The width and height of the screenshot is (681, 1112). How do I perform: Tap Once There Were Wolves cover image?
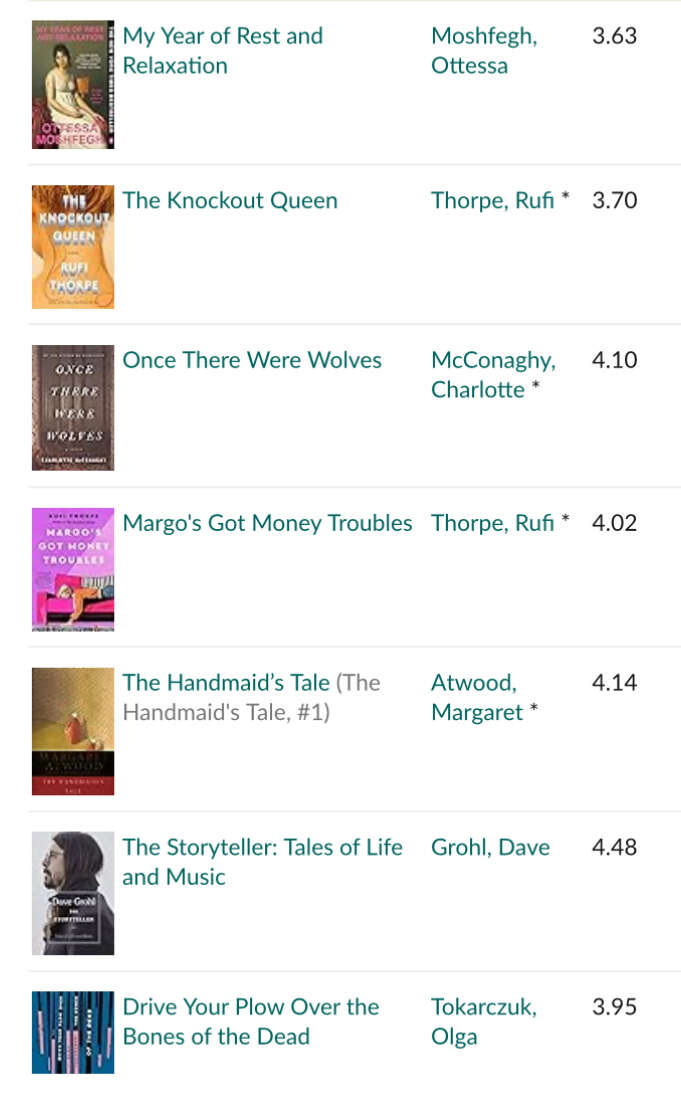(x=73, y=408)
